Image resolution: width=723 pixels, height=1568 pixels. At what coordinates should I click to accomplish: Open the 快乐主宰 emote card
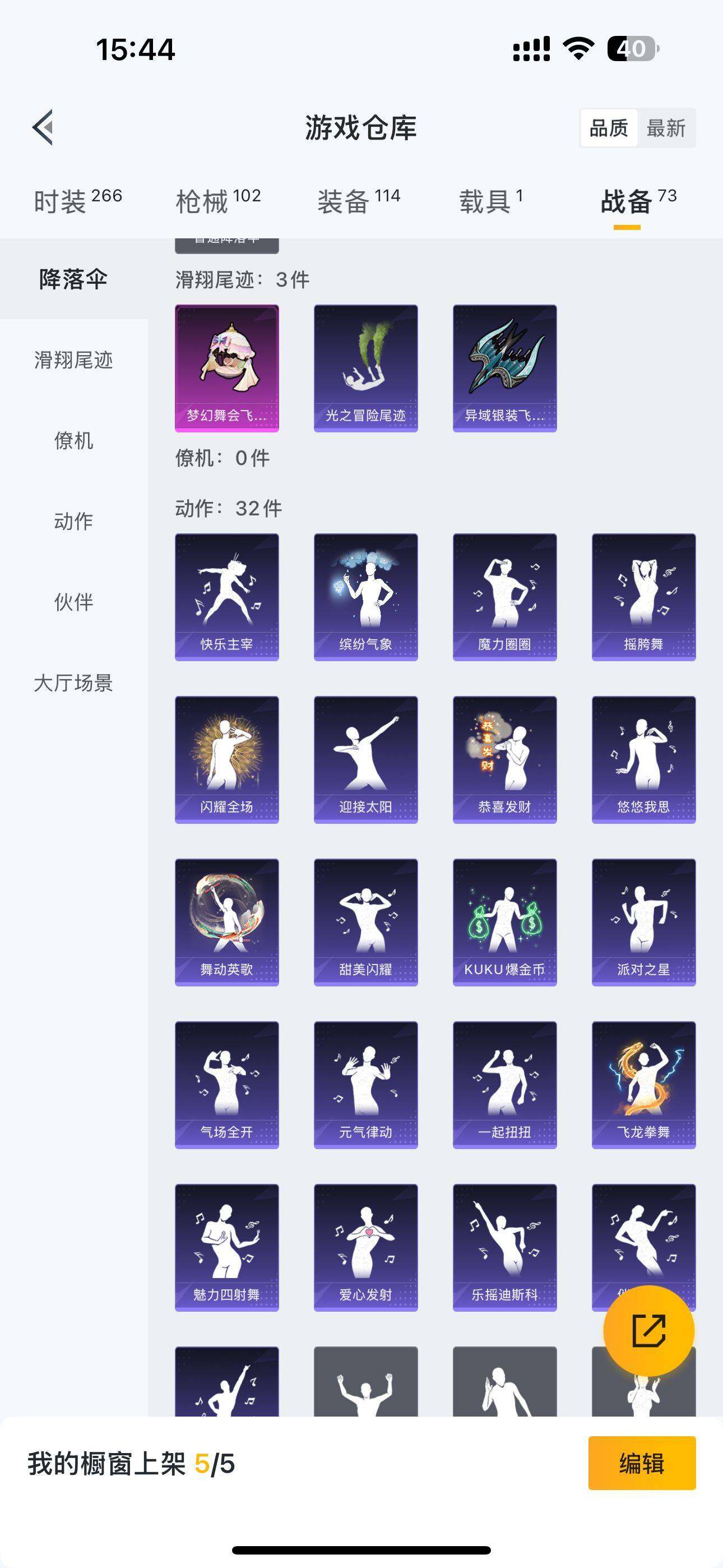click(x=226, y=597)
